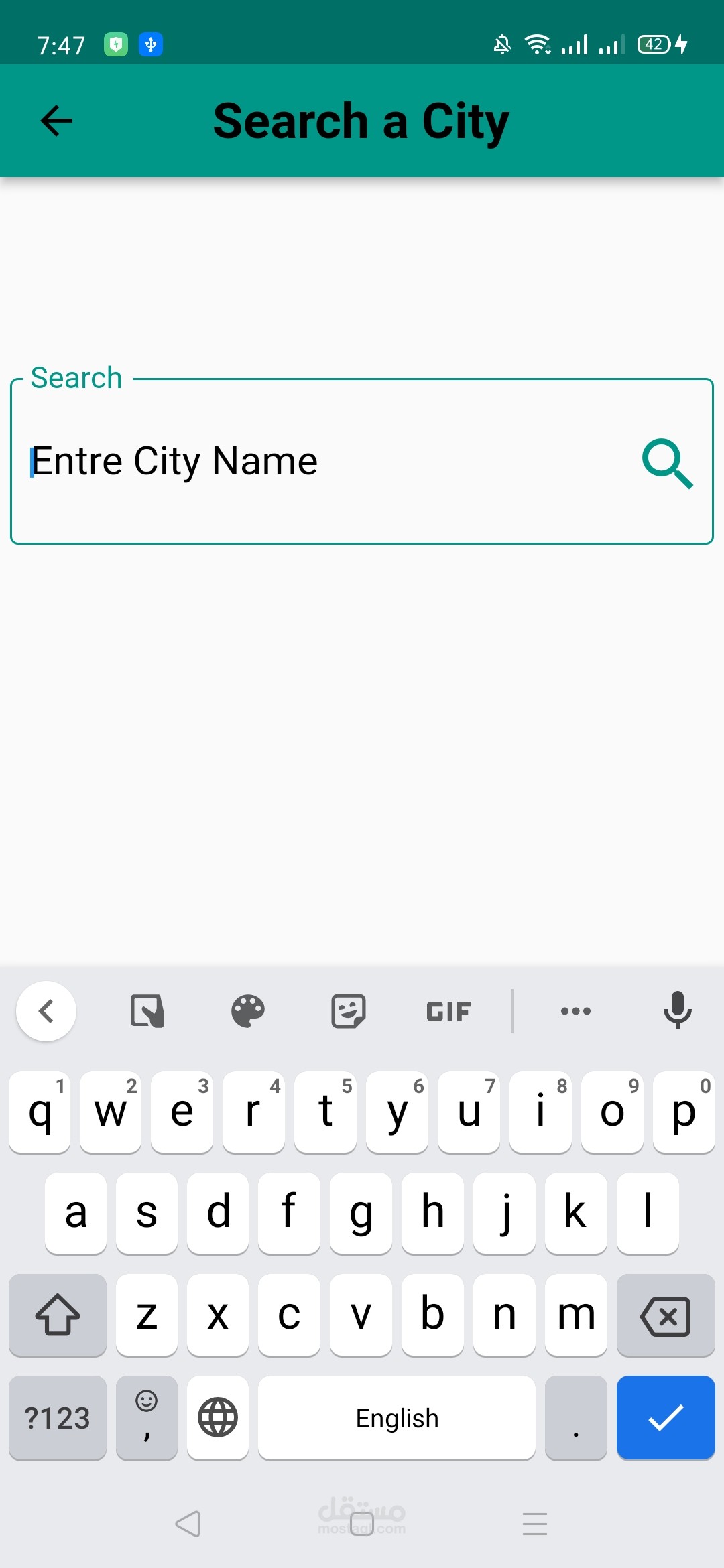This screenshot has width=724, height=1568.
Task: Tap the magnifier search icon
Action: [x=666, y=463]
